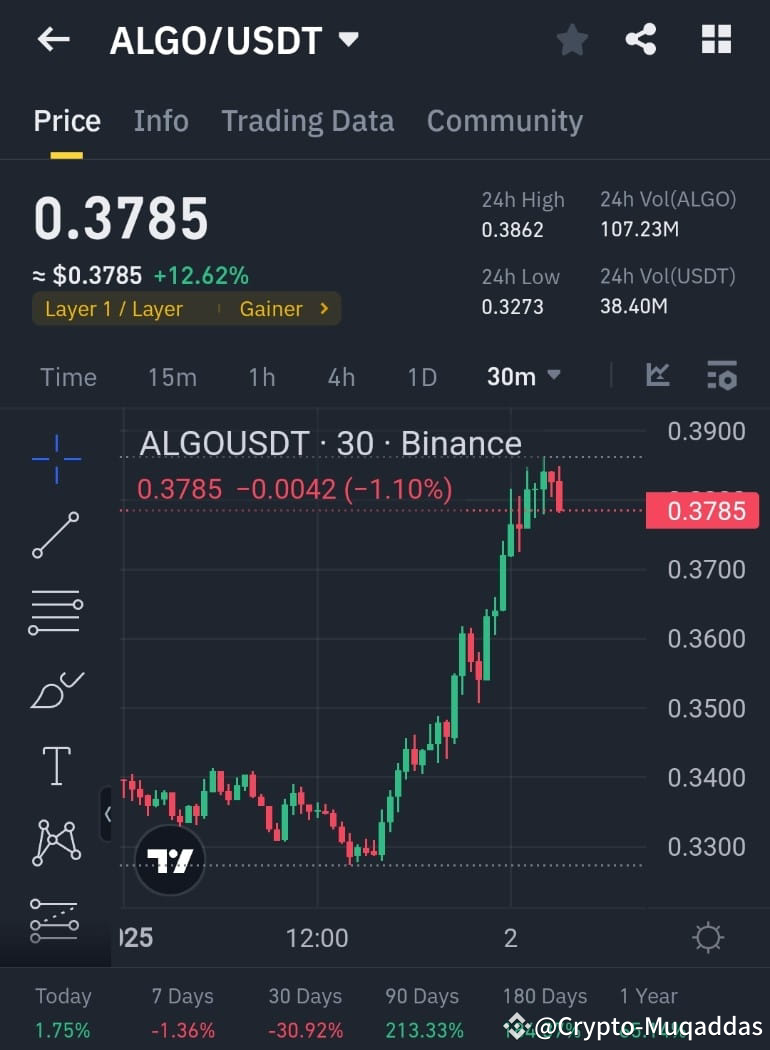Click the TradingView logo on chart
Screen dimensions: 770x1050
click(x=170, y=860)
